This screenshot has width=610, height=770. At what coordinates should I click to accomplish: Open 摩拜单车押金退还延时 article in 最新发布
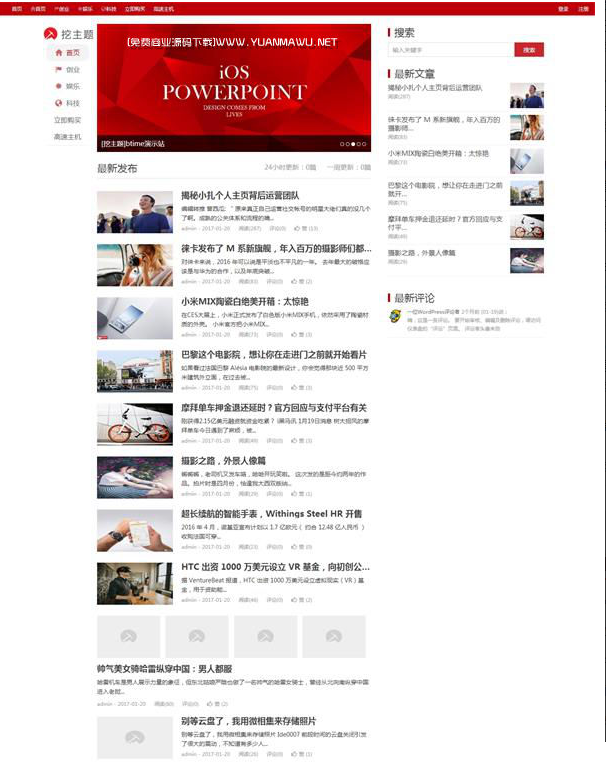click(x=273, y=407)
